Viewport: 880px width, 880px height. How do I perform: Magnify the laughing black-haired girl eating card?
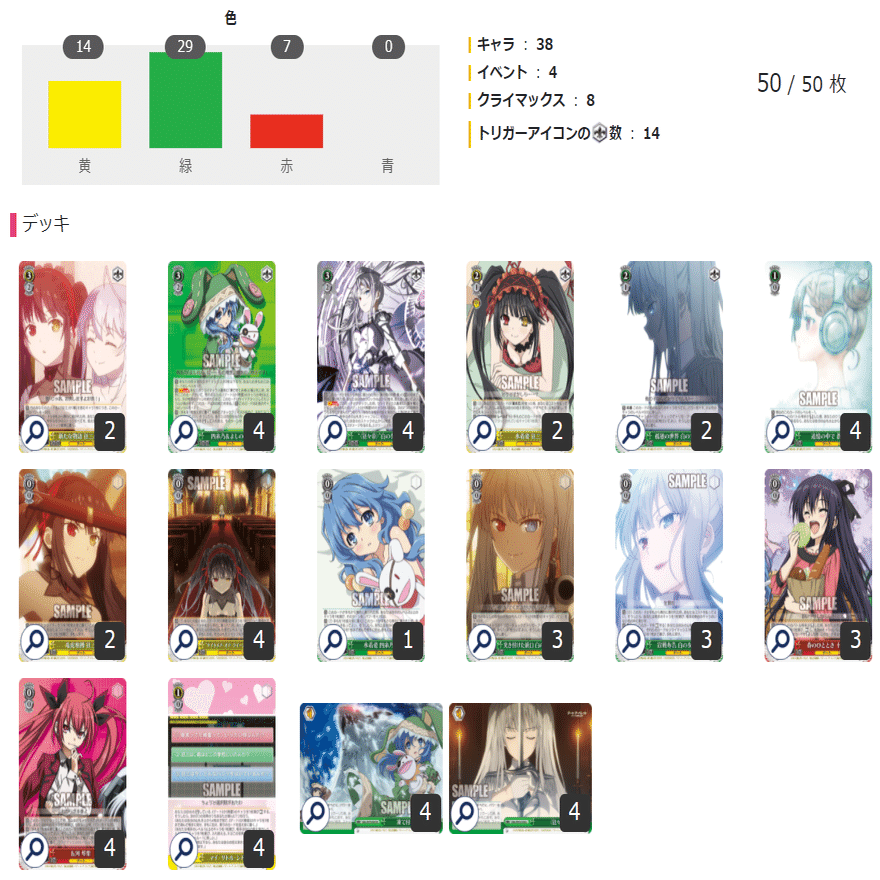click(782, 640)
